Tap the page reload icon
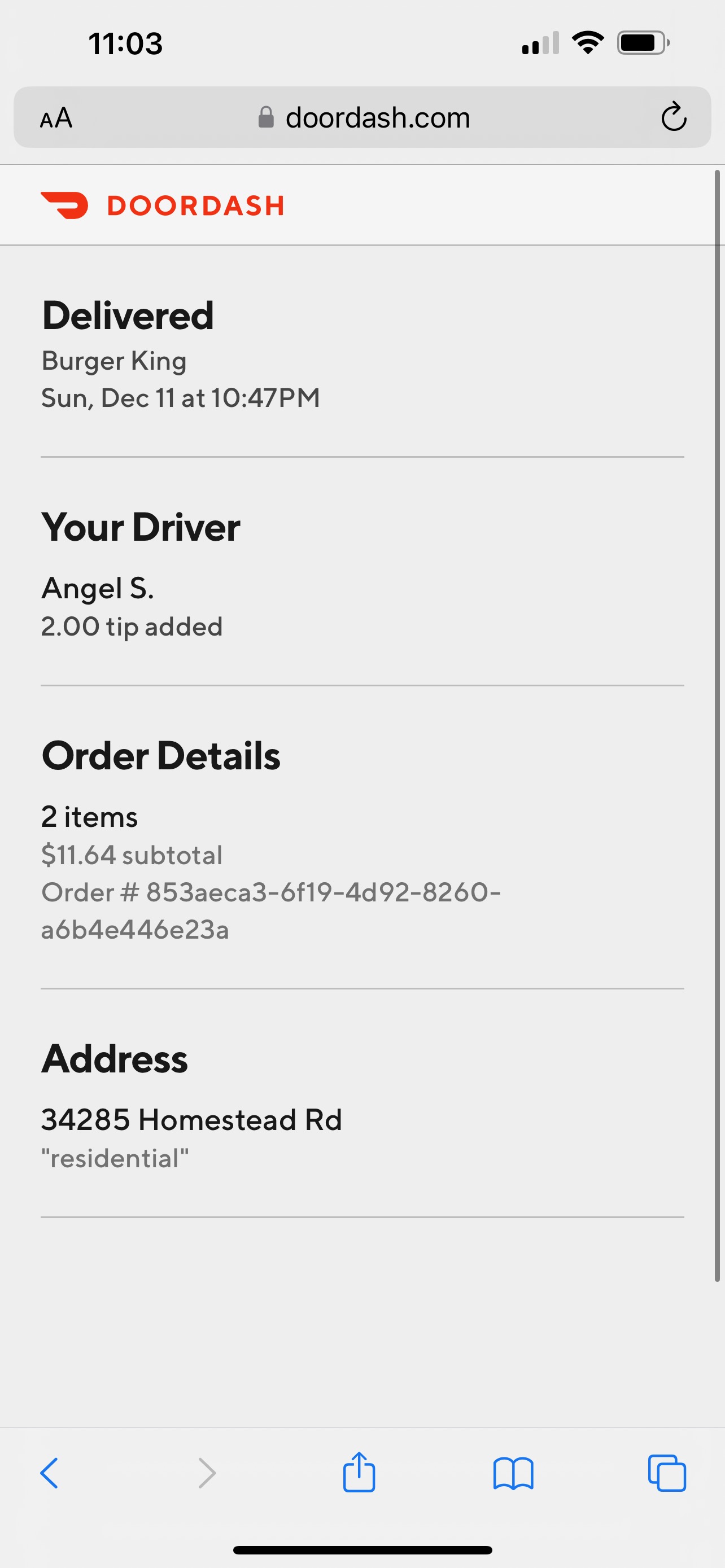This screenshot has height=1568, width=725. point(673,118)
